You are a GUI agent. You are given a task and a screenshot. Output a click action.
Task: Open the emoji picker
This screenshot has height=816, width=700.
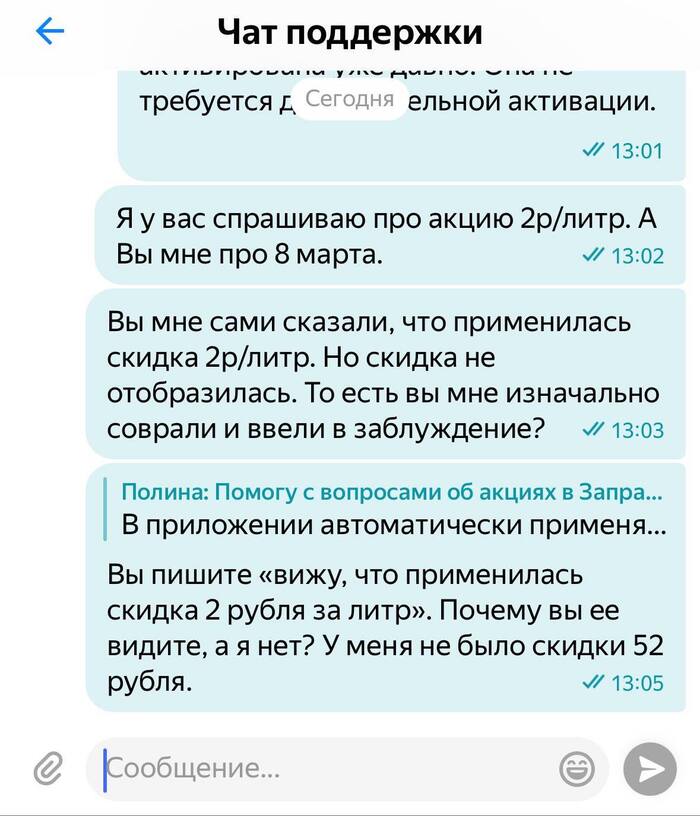pyautogui.click(x=577, y=768)
